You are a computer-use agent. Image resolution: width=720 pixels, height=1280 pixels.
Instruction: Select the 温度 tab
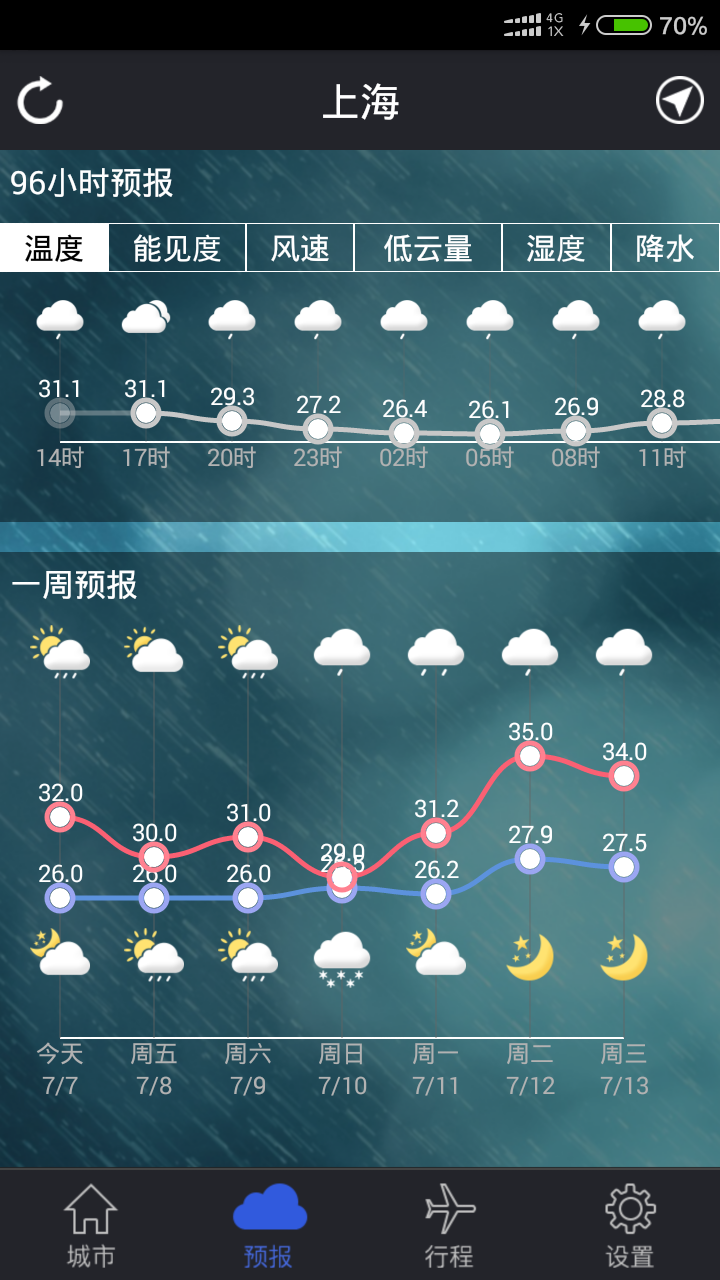54,248
